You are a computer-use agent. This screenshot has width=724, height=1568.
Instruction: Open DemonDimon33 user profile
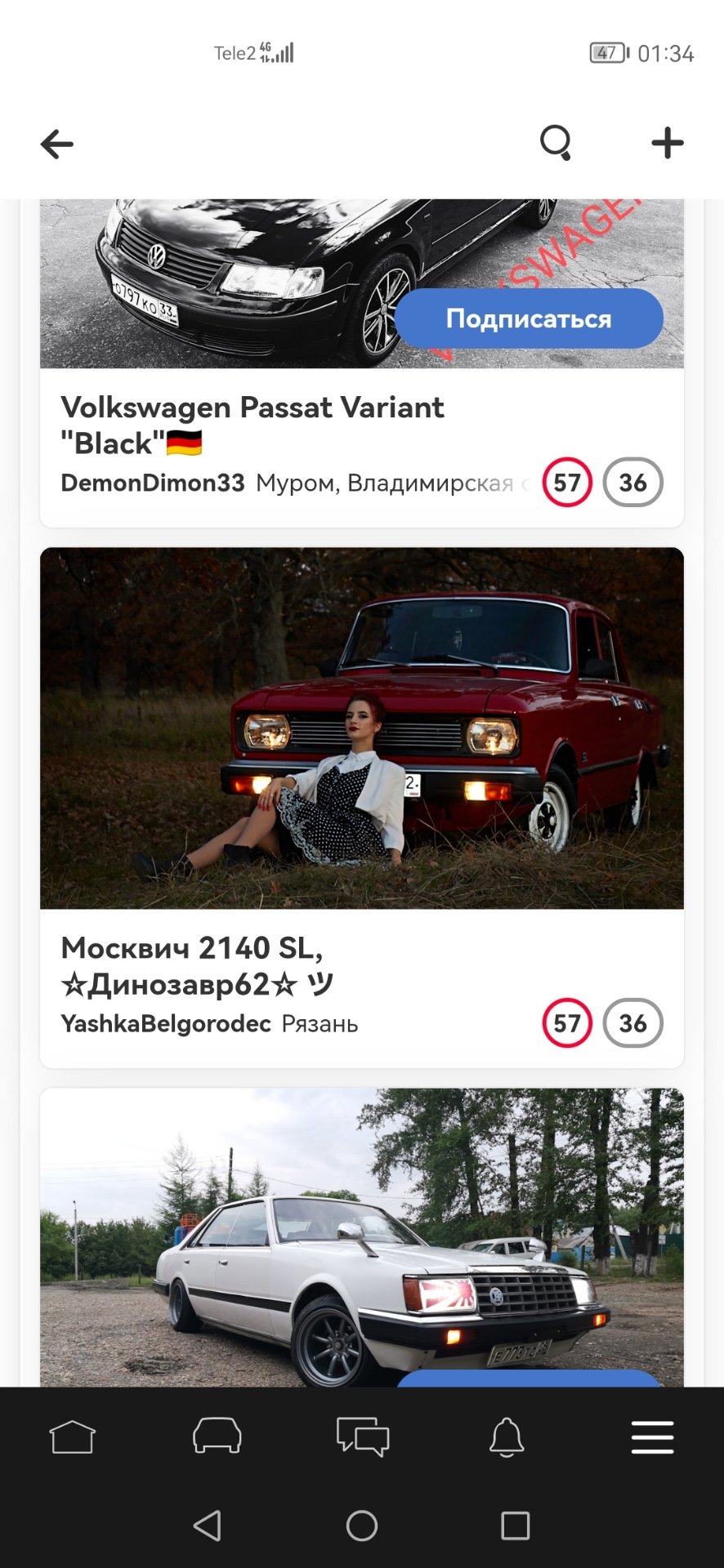(152, 483)
